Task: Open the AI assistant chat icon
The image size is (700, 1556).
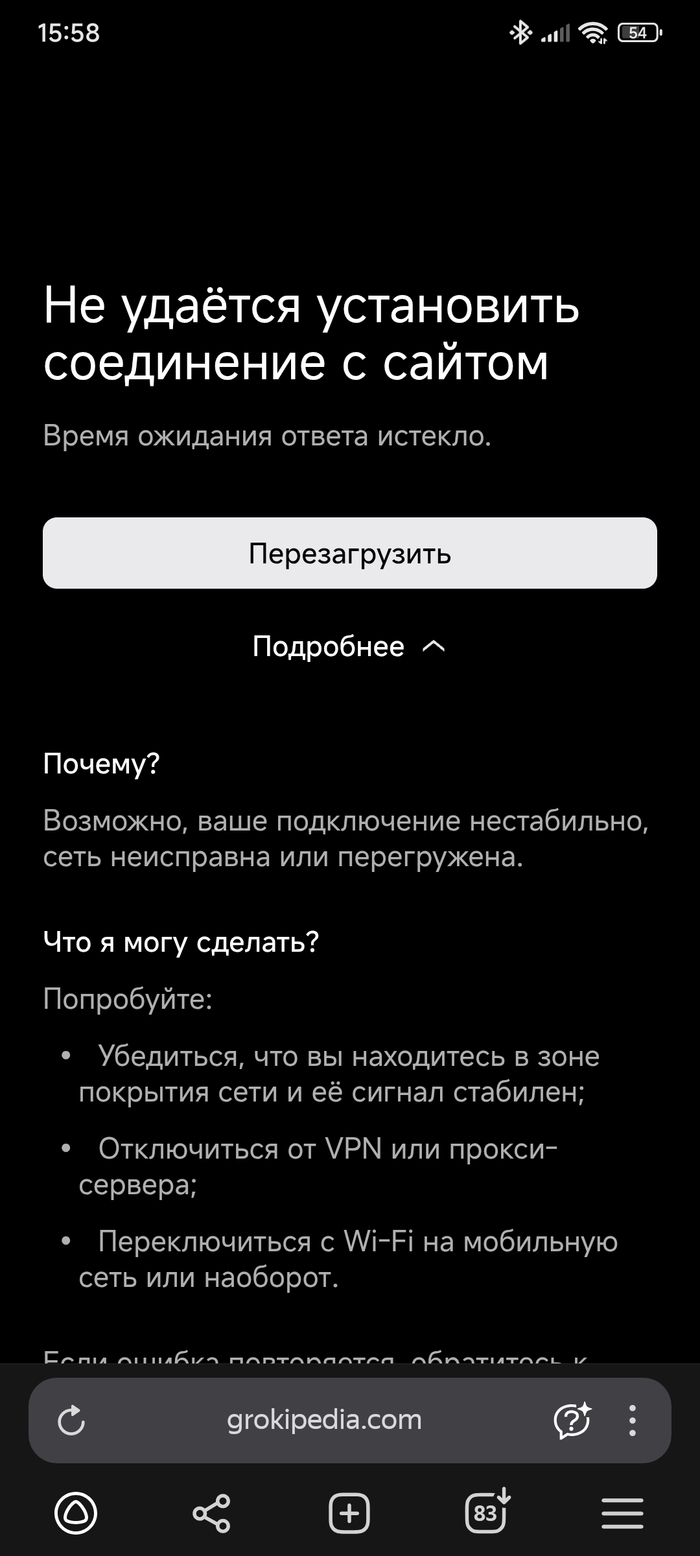Action: tap(572, 1420)
